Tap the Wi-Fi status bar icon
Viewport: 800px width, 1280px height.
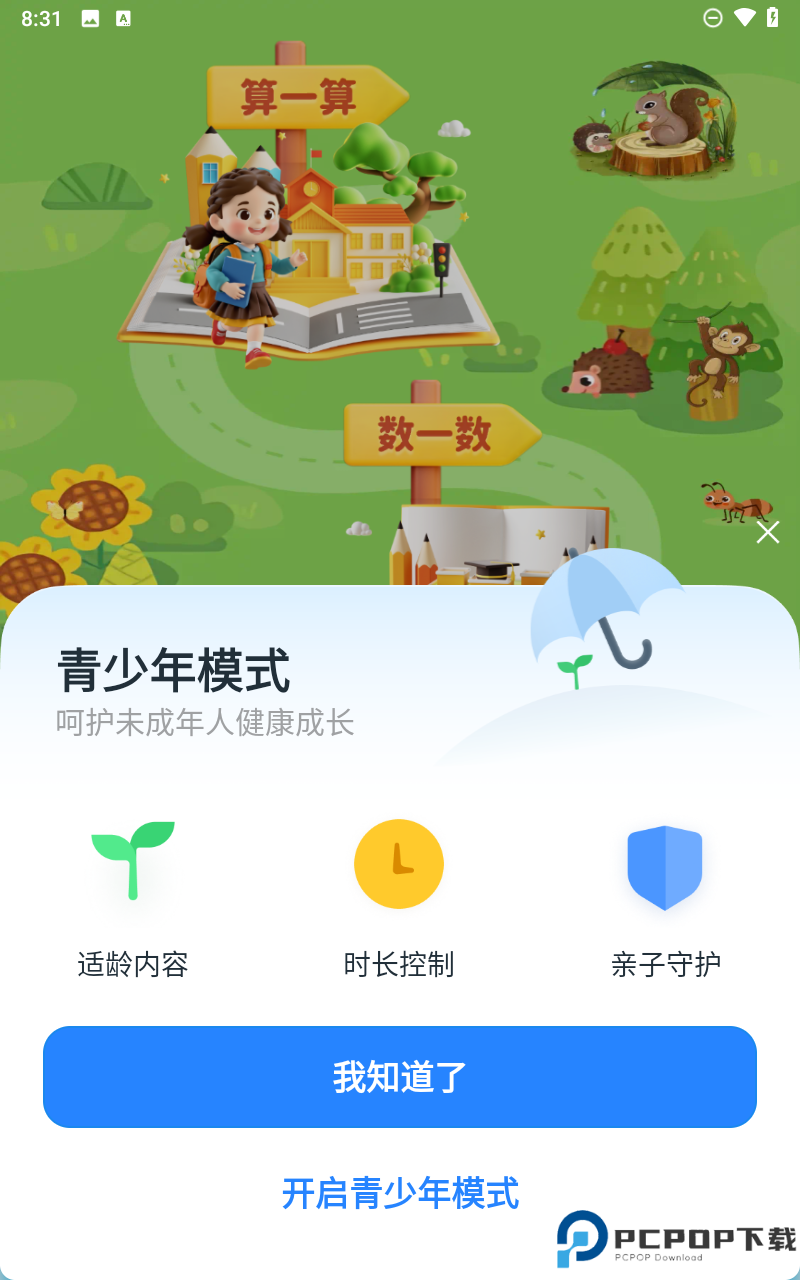click(x=742, y=17)
